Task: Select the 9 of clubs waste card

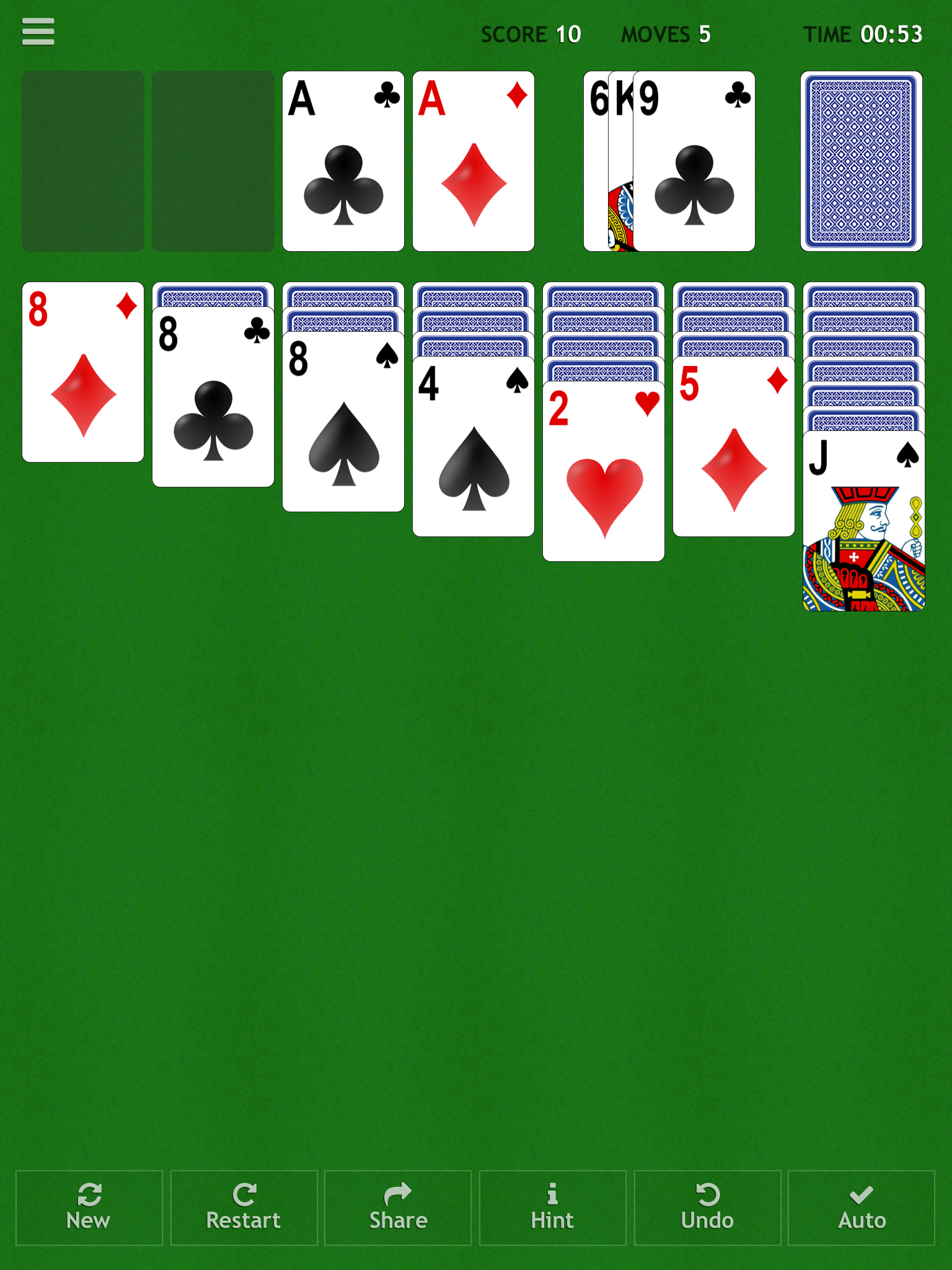Action: tap(694, 161)
